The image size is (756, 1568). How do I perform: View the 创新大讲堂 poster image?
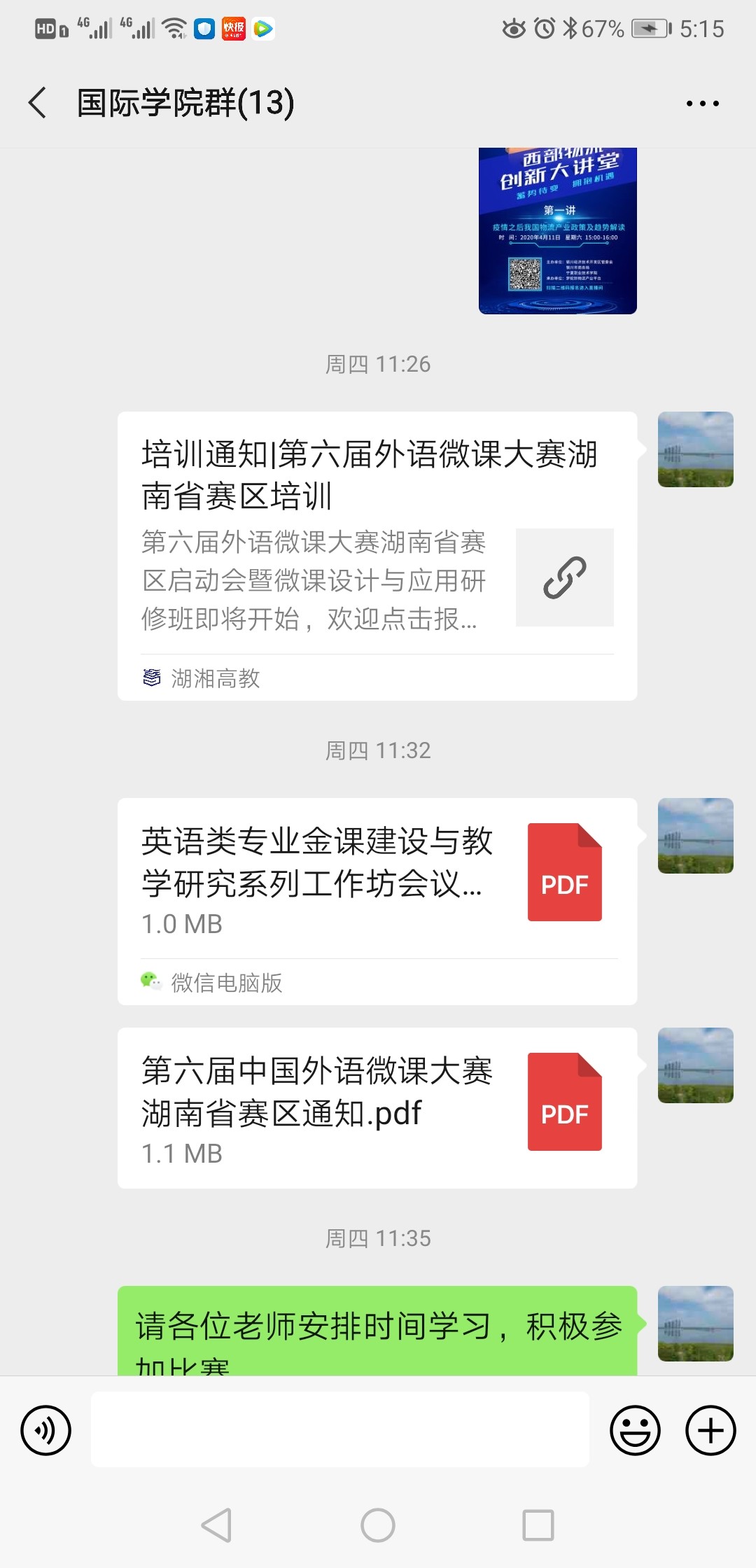click(x=557, y=231)
